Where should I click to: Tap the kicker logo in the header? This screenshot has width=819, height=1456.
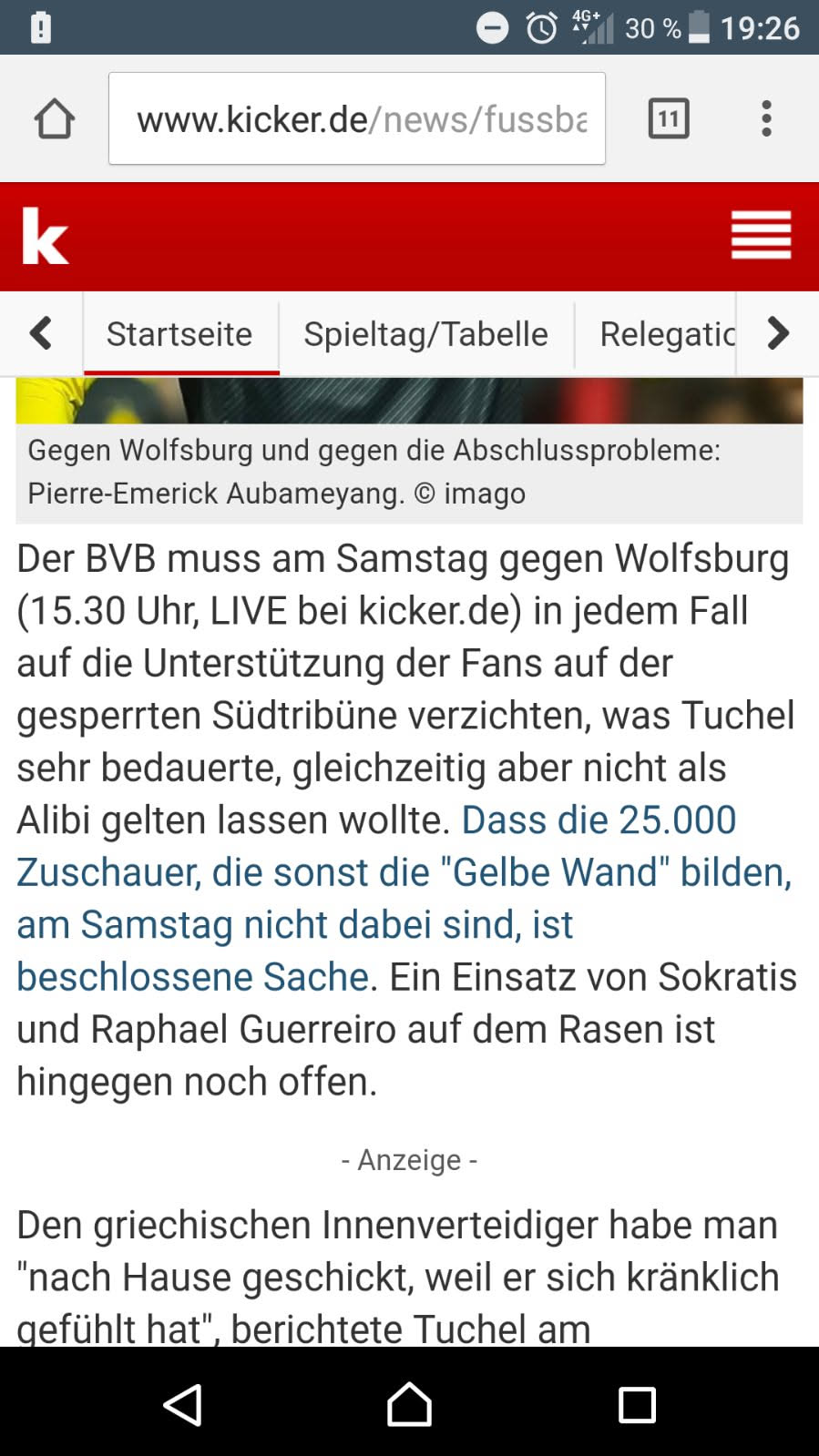pyautogui.click(x=45, y=236)
